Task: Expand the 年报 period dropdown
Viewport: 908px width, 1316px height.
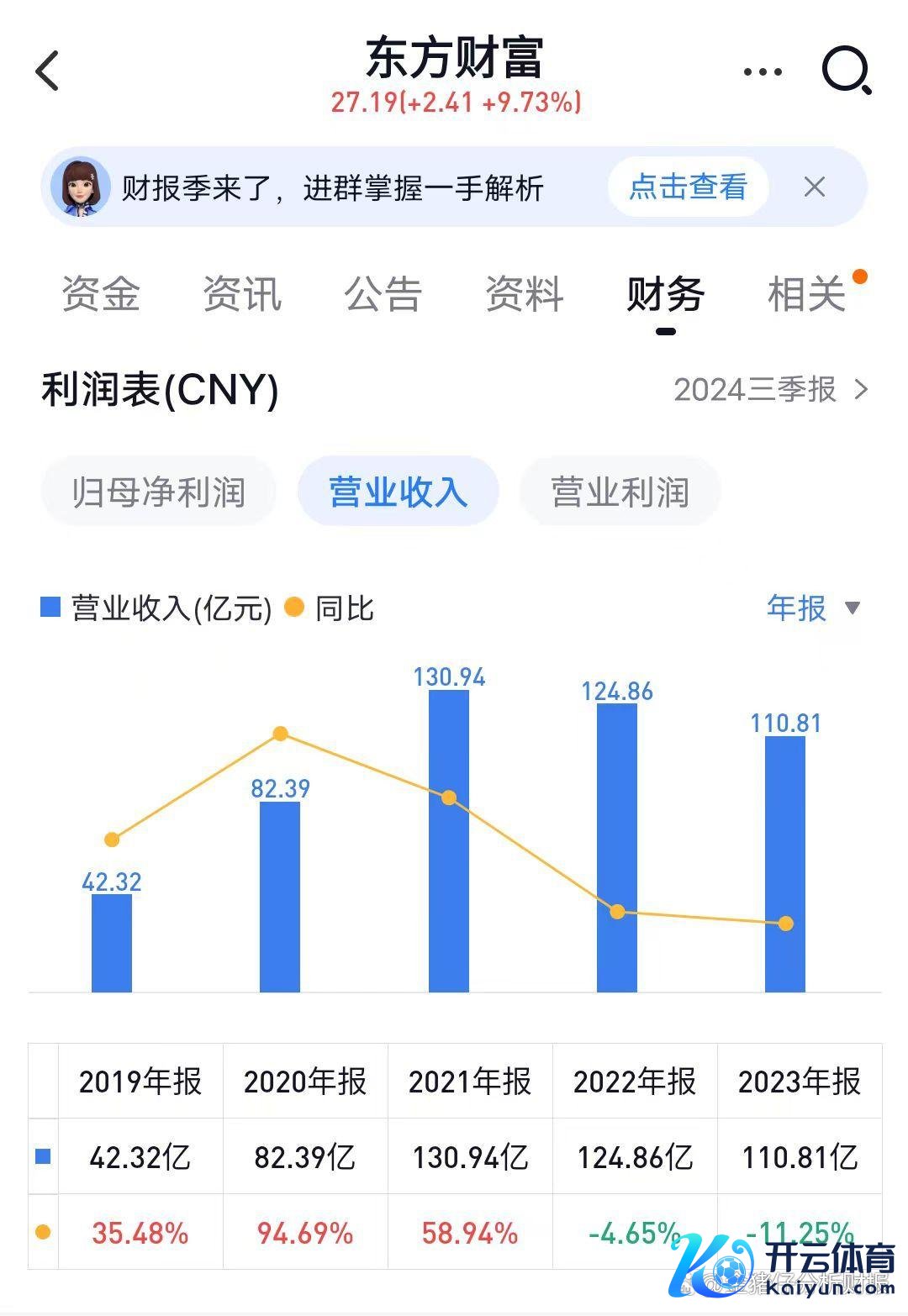Action: (x=812, y=608)
